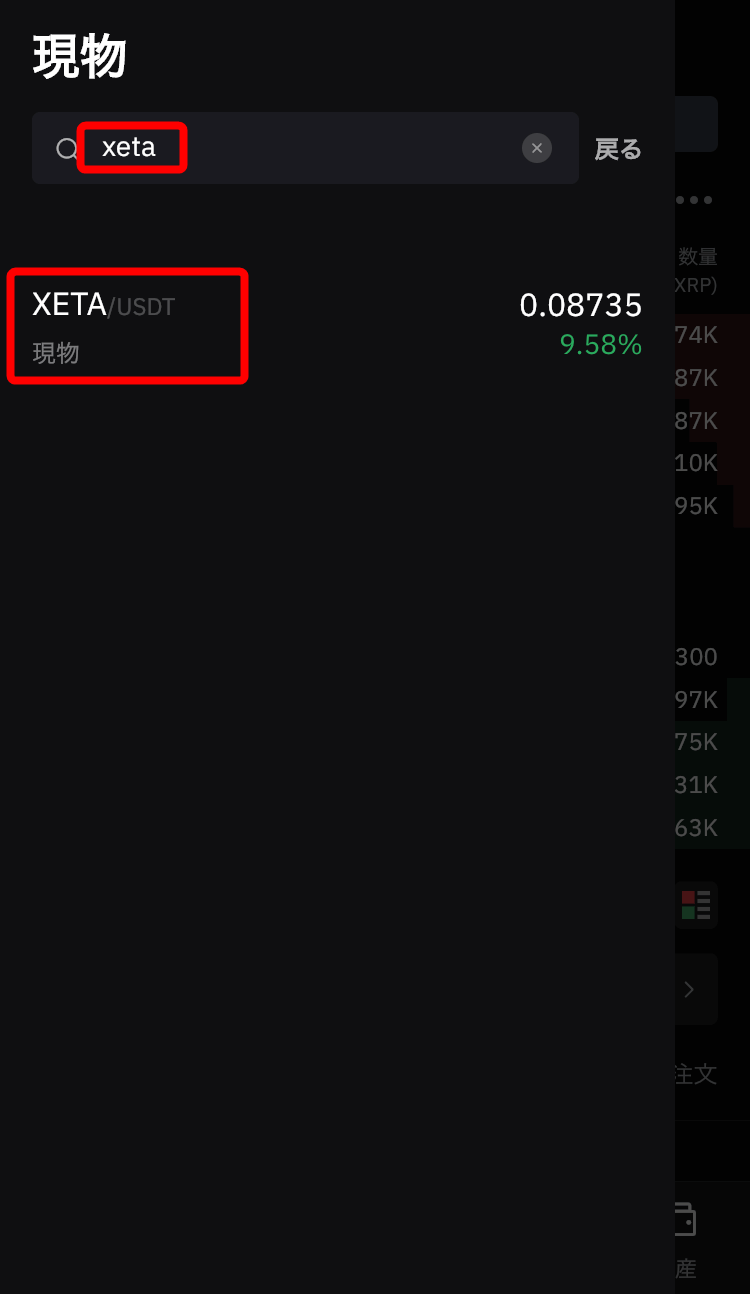Click the XETA price 0.08735
This screenshot has height=1294, width=750.
point(580,306)
